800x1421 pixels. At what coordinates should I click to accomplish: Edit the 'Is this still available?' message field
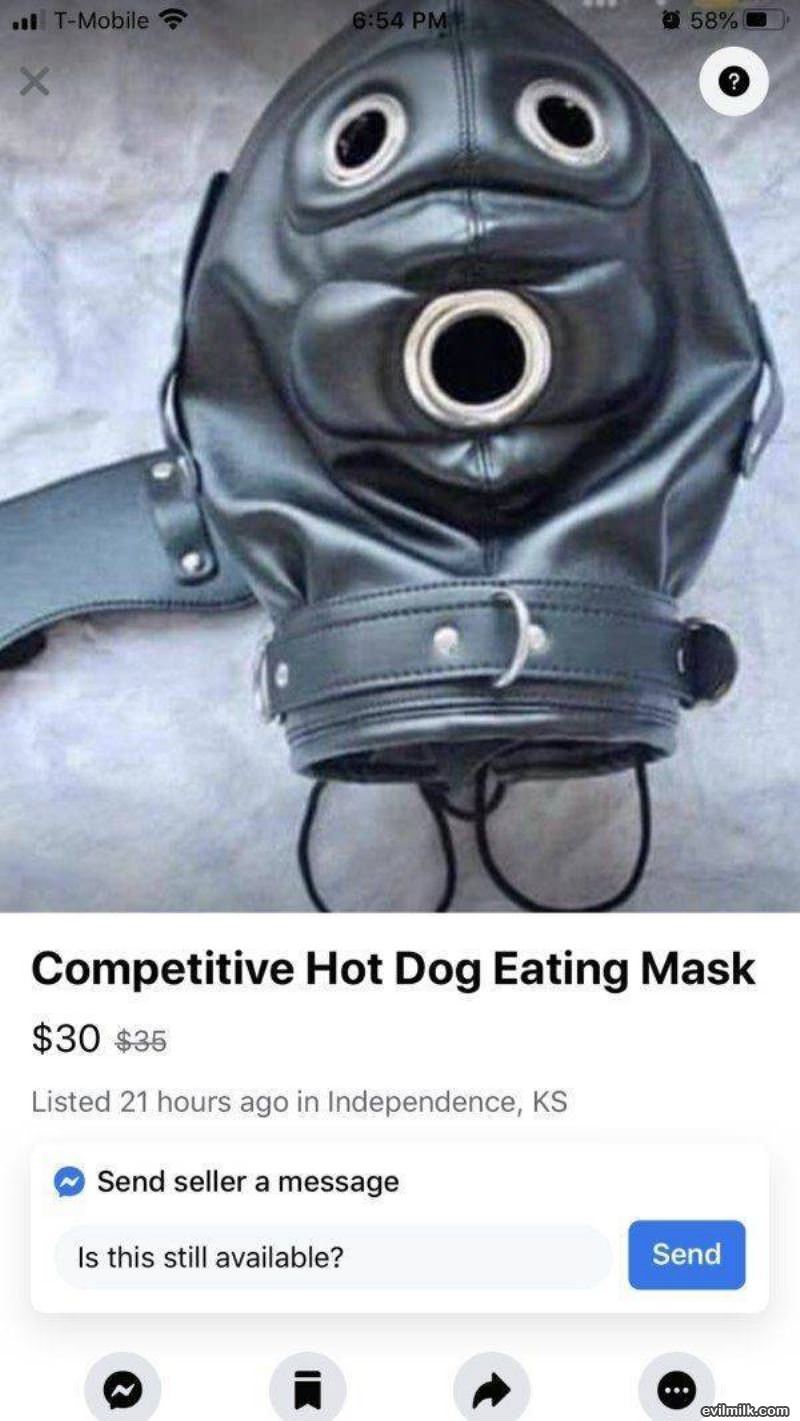tap(330, 1256)
